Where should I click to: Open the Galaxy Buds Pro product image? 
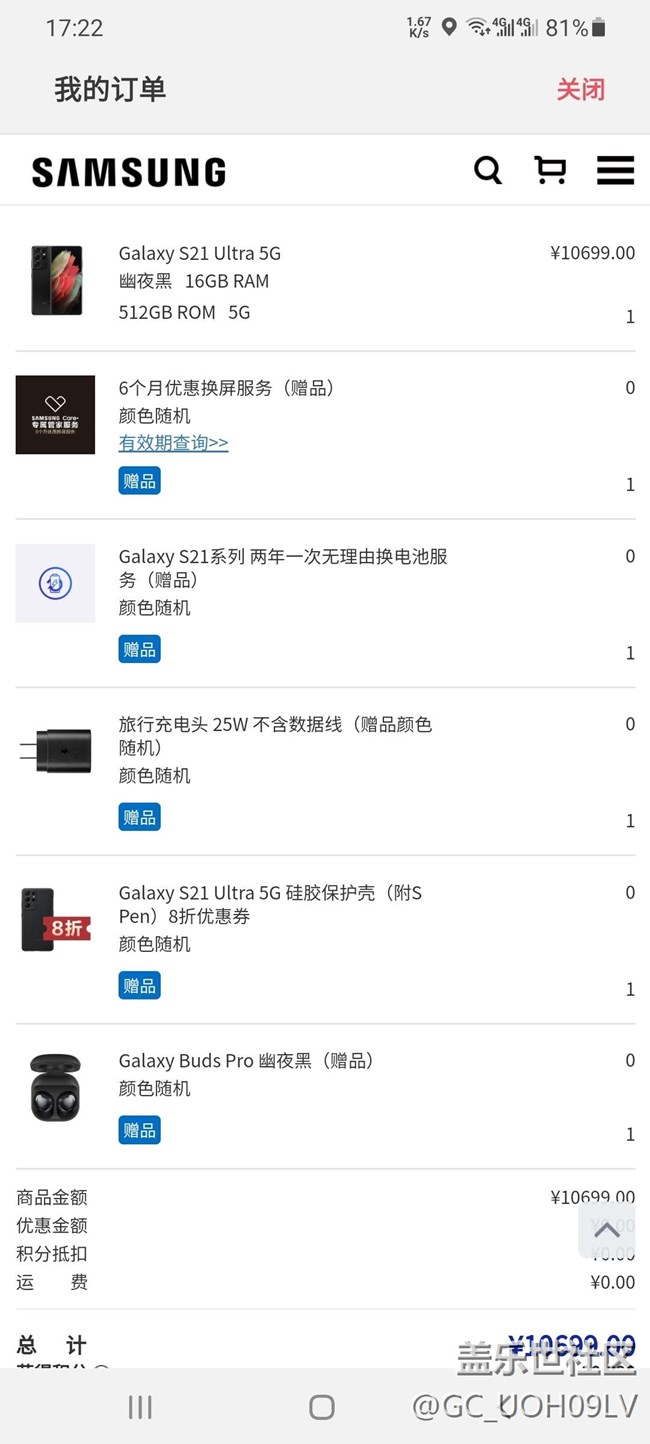pos(56,1087)
